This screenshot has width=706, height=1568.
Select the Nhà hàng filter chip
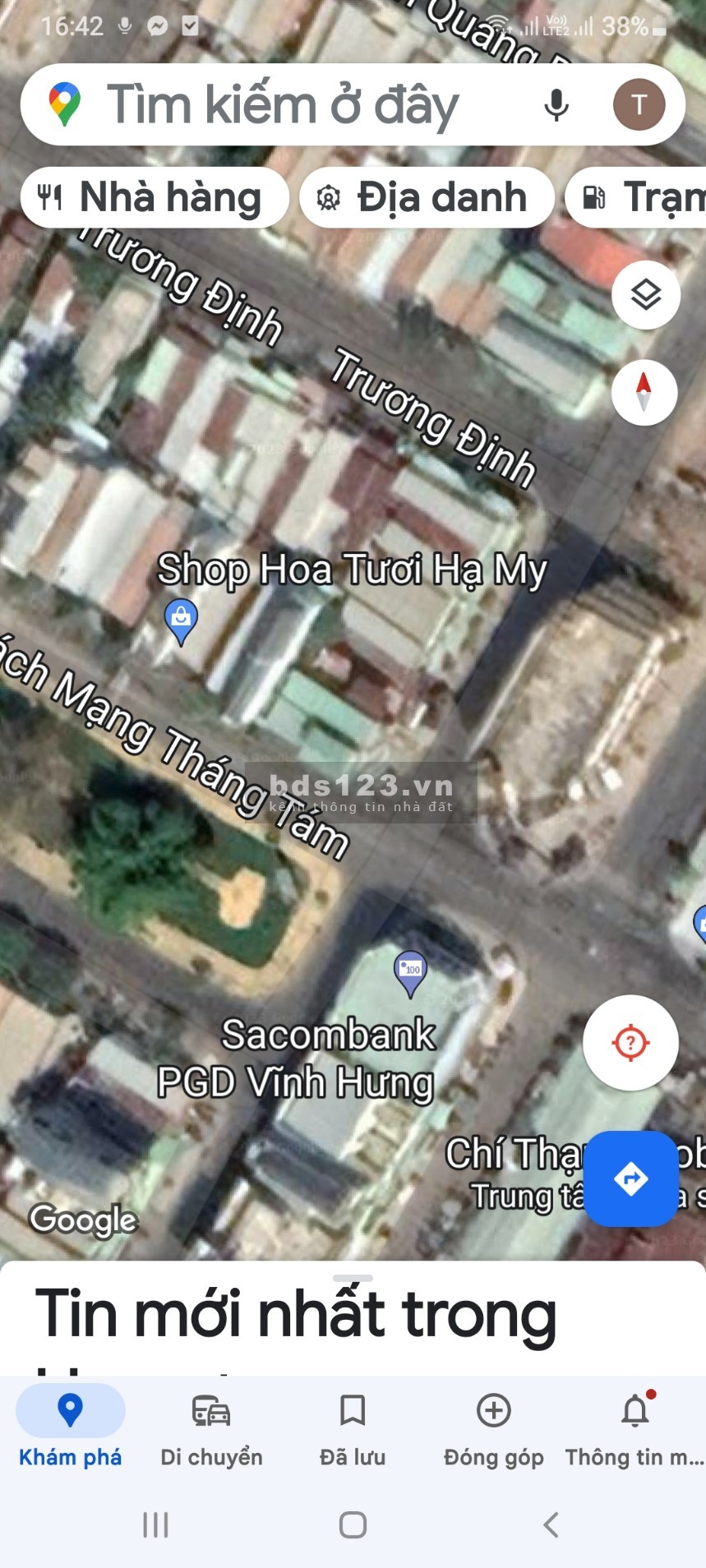pos(154,198)
